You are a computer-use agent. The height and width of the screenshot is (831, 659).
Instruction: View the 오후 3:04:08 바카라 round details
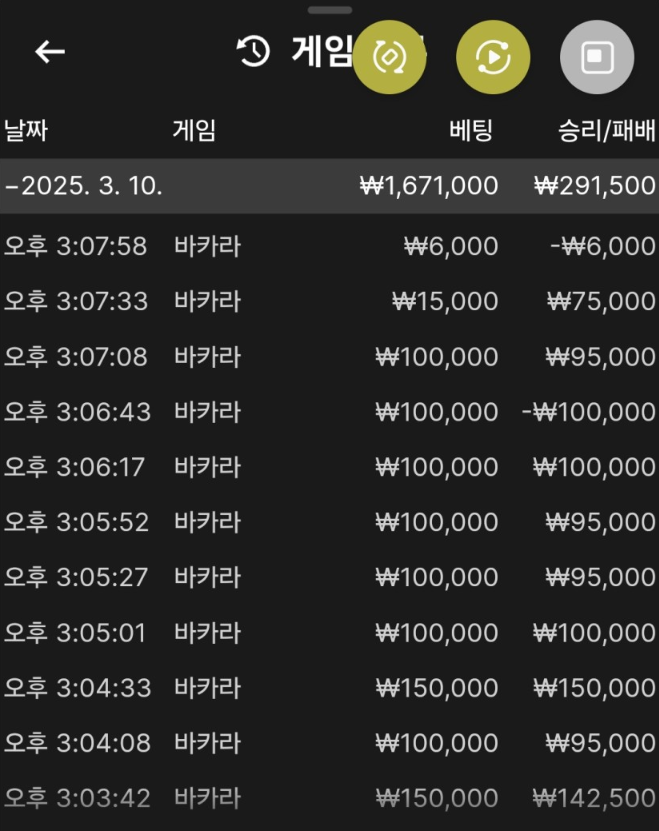329,743
